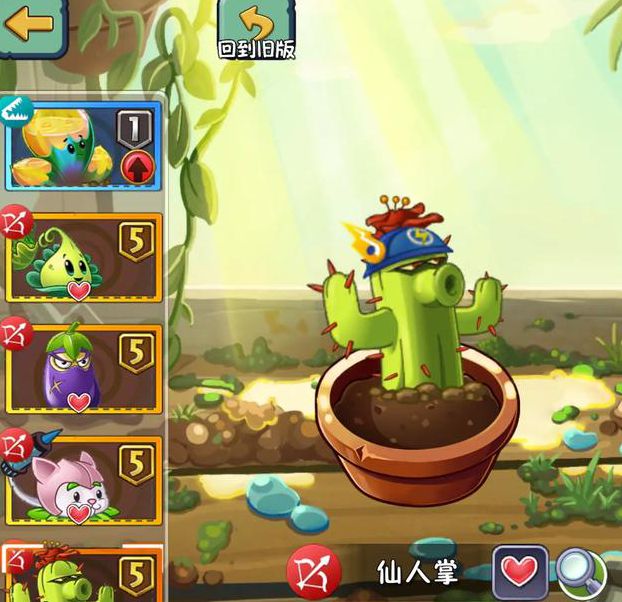Tap 回到旧版 to return to old version
622x602 pixels.
pos(256,30)
